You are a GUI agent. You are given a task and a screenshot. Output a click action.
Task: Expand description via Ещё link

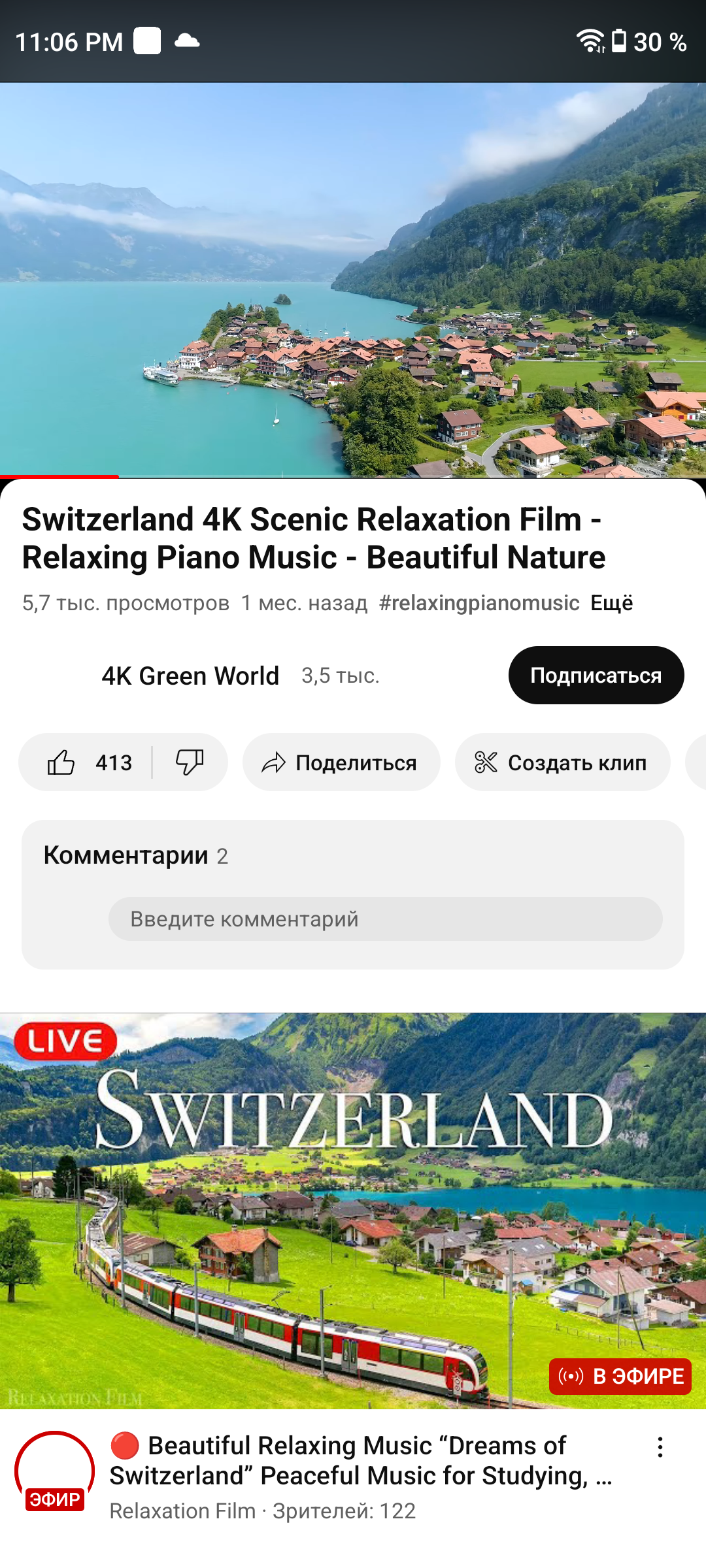(611, 603)
